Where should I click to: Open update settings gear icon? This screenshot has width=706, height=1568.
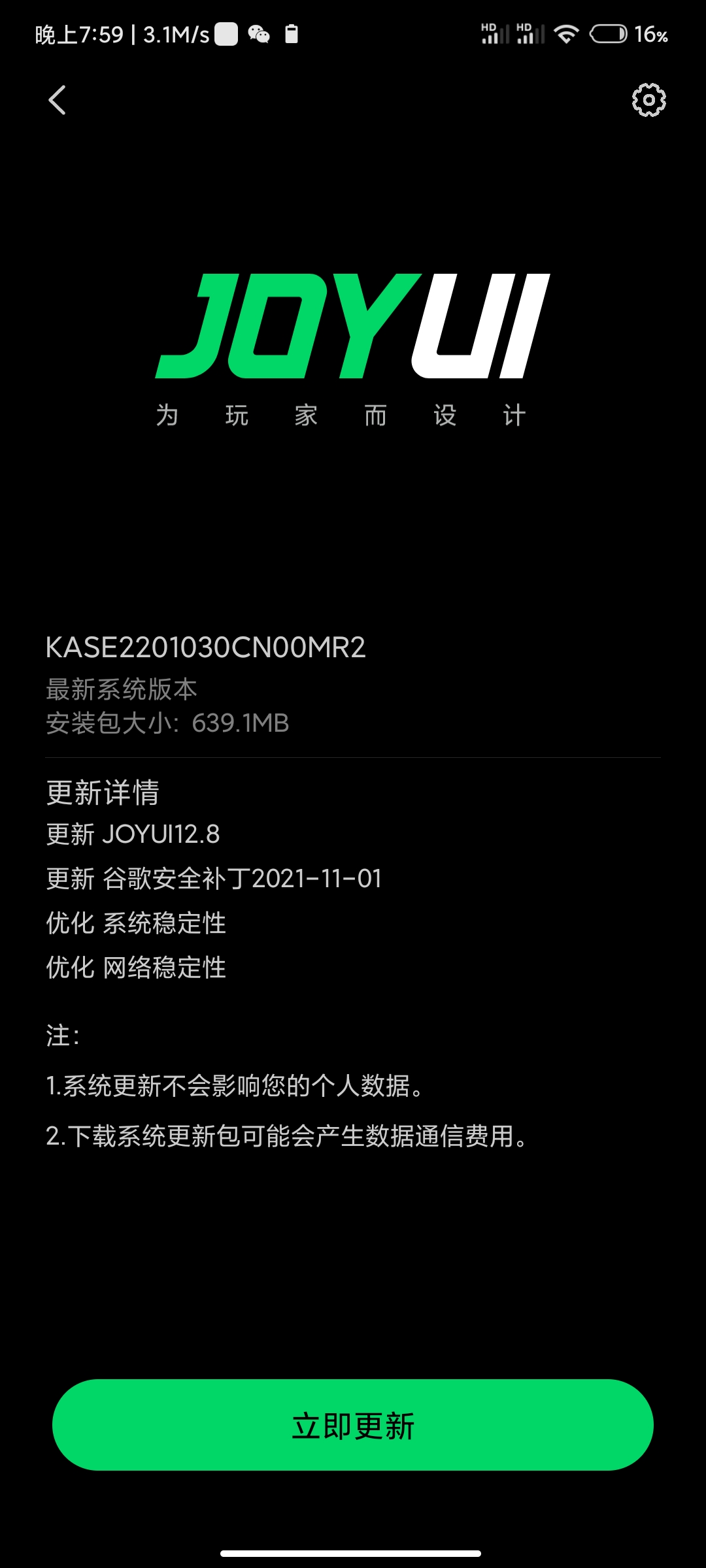(648, 100)
